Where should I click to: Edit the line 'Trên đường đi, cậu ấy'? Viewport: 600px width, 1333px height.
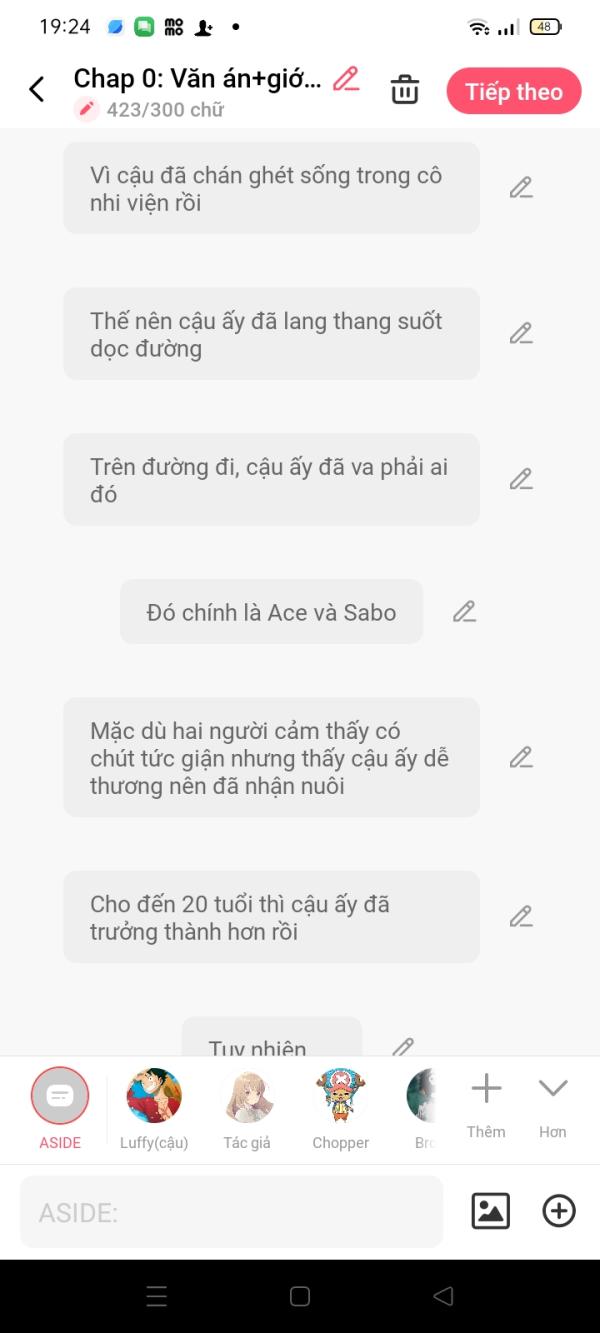[x=520, y=480]
